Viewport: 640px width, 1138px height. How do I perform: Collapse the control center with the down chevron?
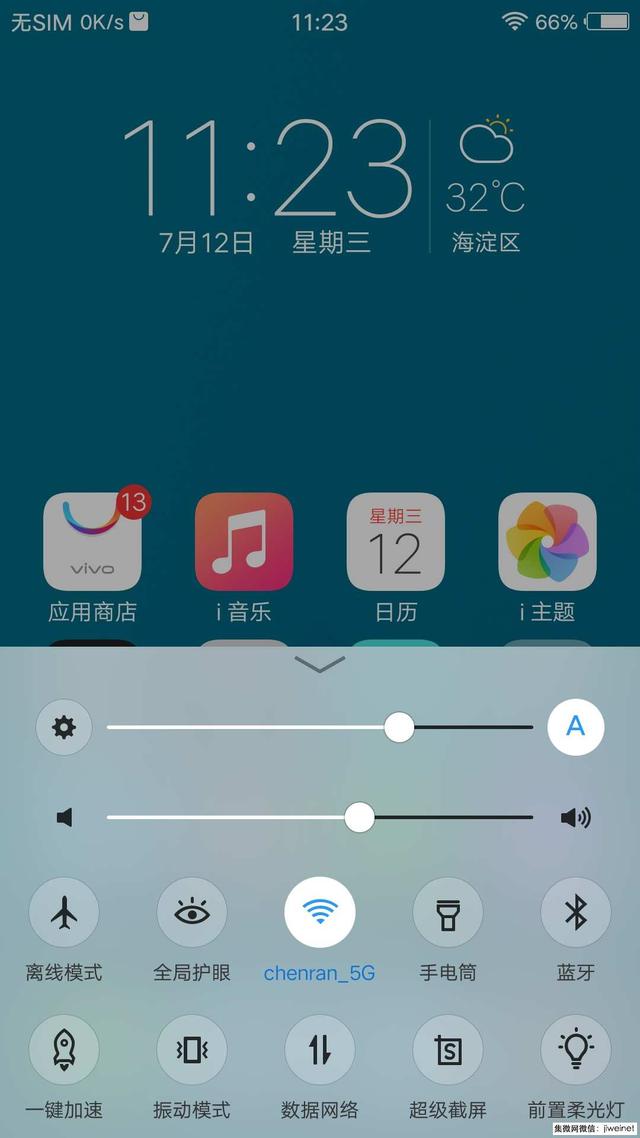pyautogui.click(x=320, y=664)
